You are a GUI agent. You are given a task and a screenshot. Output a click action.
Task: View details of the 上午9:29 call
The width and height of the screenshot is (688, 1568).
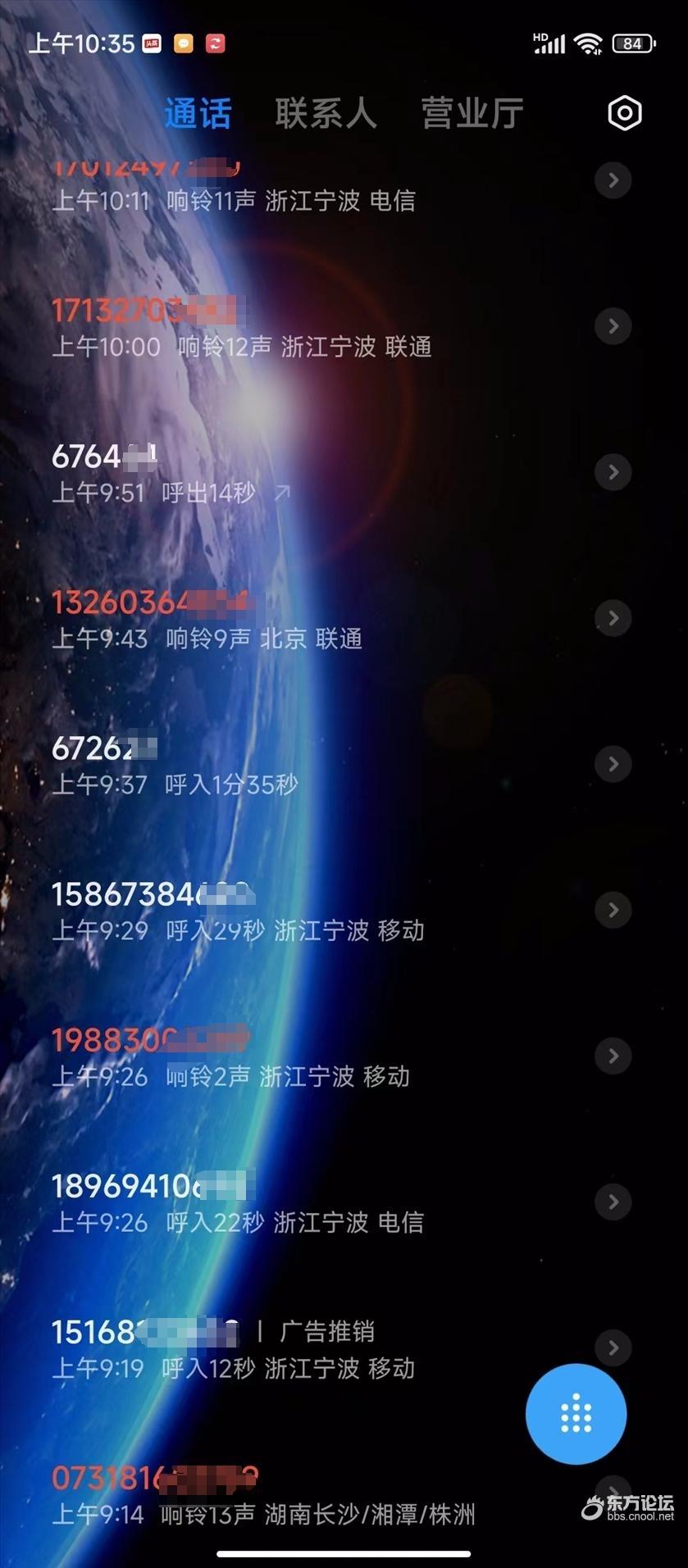[x=613, y=910]
